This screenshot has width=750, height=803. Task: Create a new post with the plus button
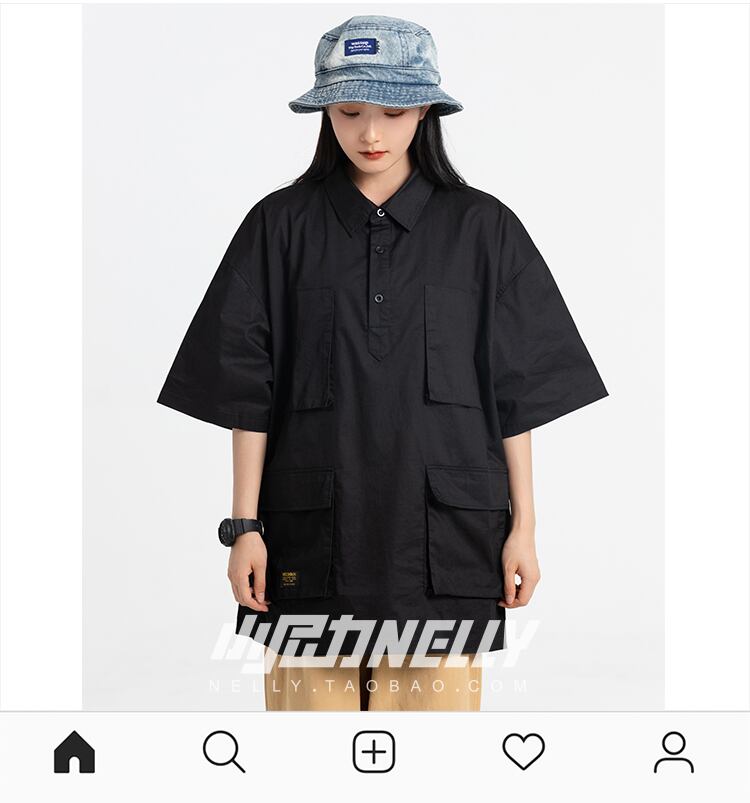click(x=374, y=752)
